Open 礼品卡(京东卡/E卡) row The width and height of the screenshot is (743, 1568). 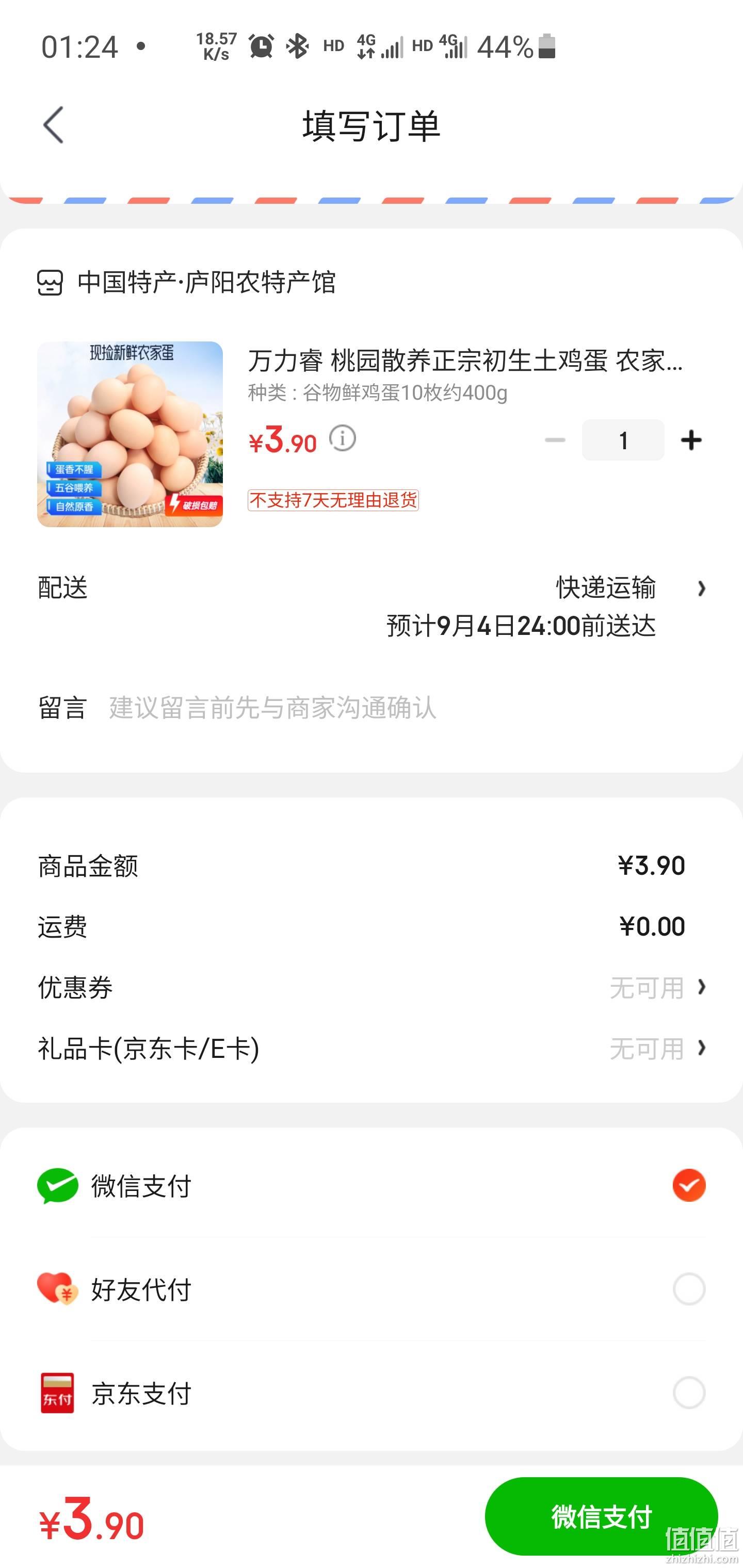point(372,1048)
